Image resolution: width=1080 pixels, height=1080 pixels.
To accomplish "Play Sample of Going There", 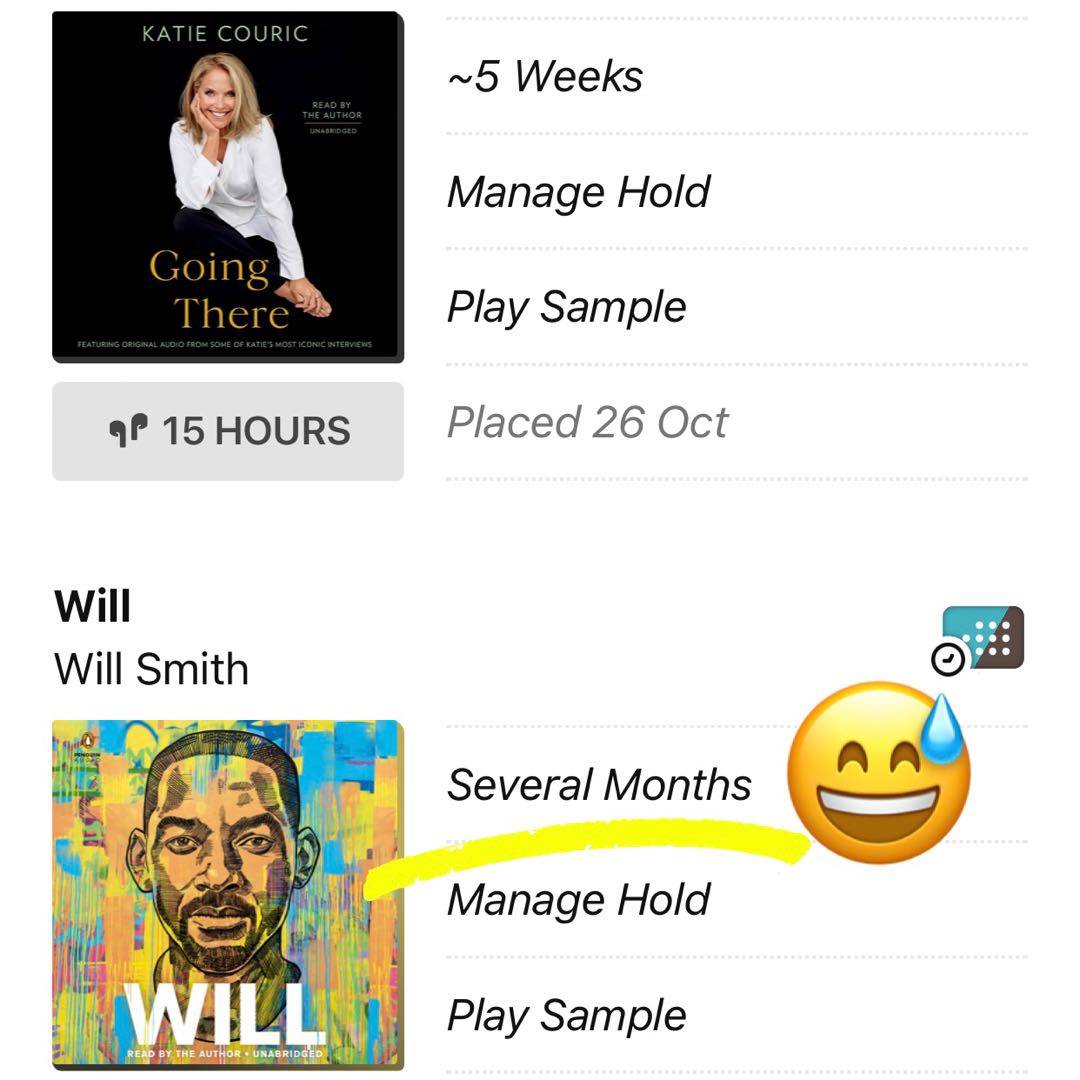I will [566, 307].
